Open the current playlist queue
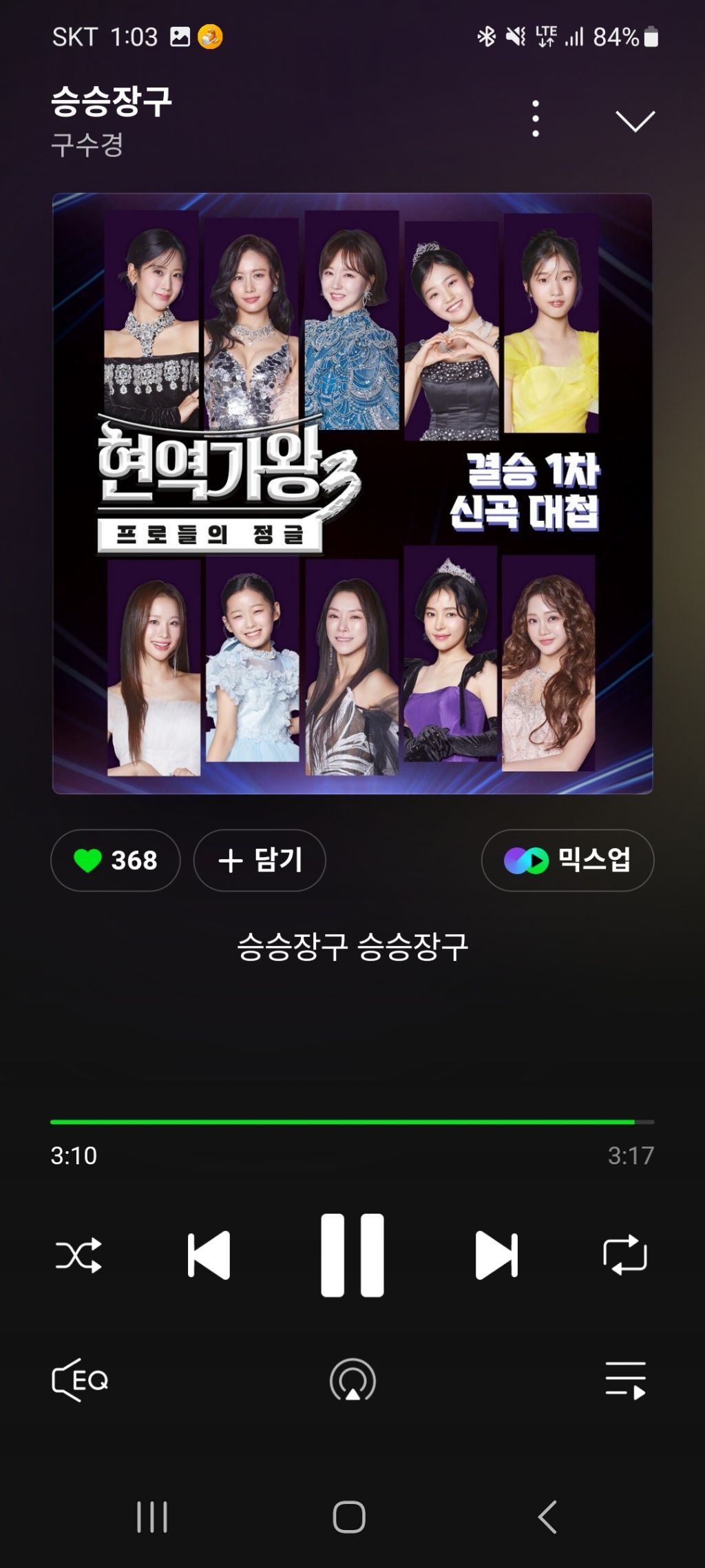Viewport: 705px width, 1568px height. pyautogui.click(x=625, y=1380)
